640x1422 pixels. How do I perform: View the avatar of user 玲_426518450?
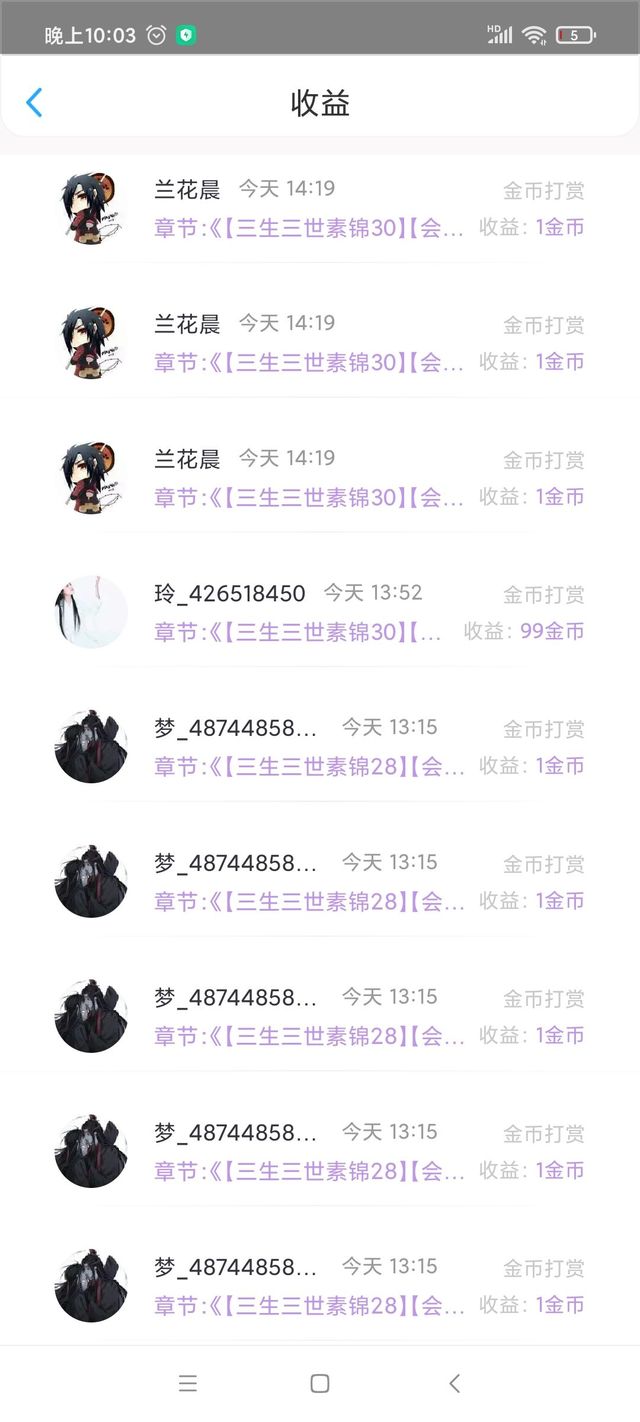tap(91, 611)
